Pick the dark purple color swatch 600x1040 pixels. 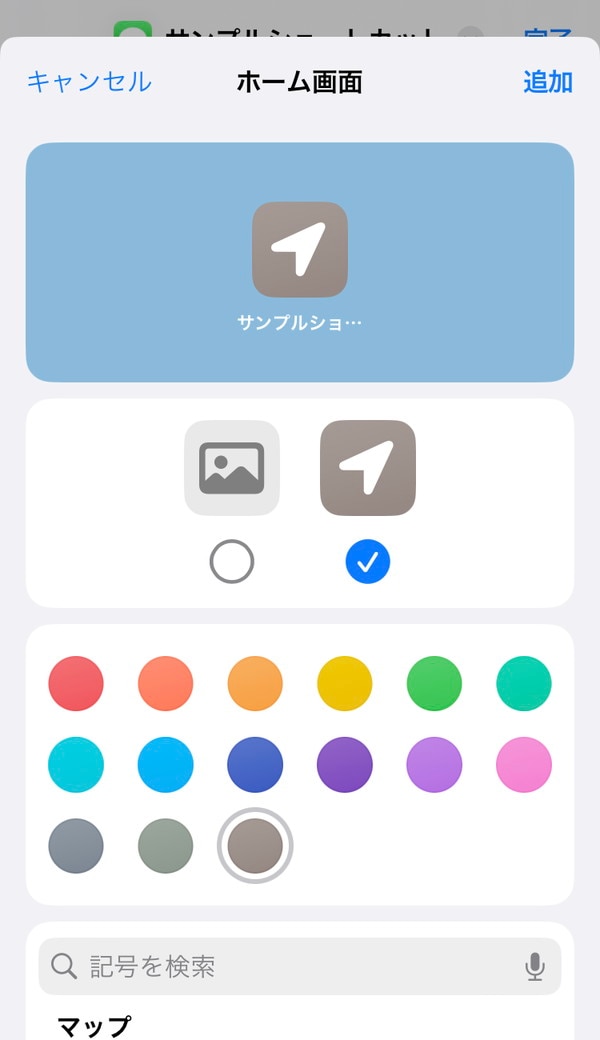point(345,765)
